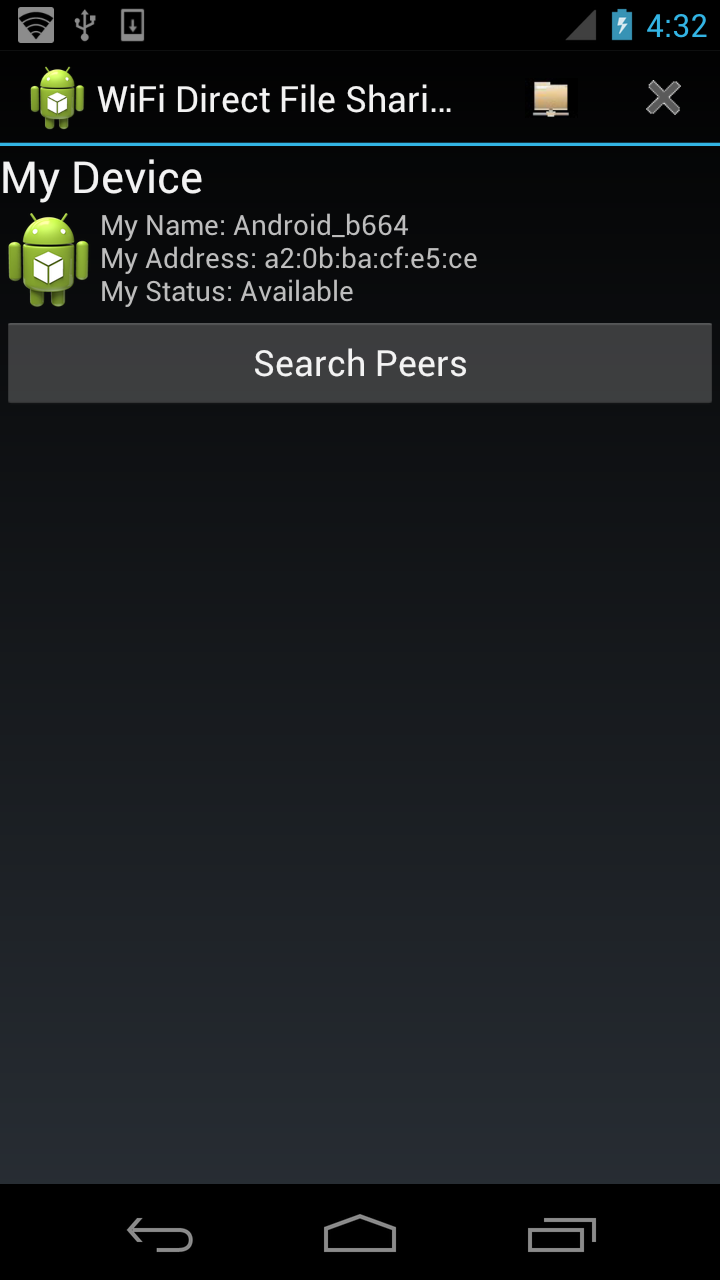Open recent apps from navigation bar

point(561,1235)
